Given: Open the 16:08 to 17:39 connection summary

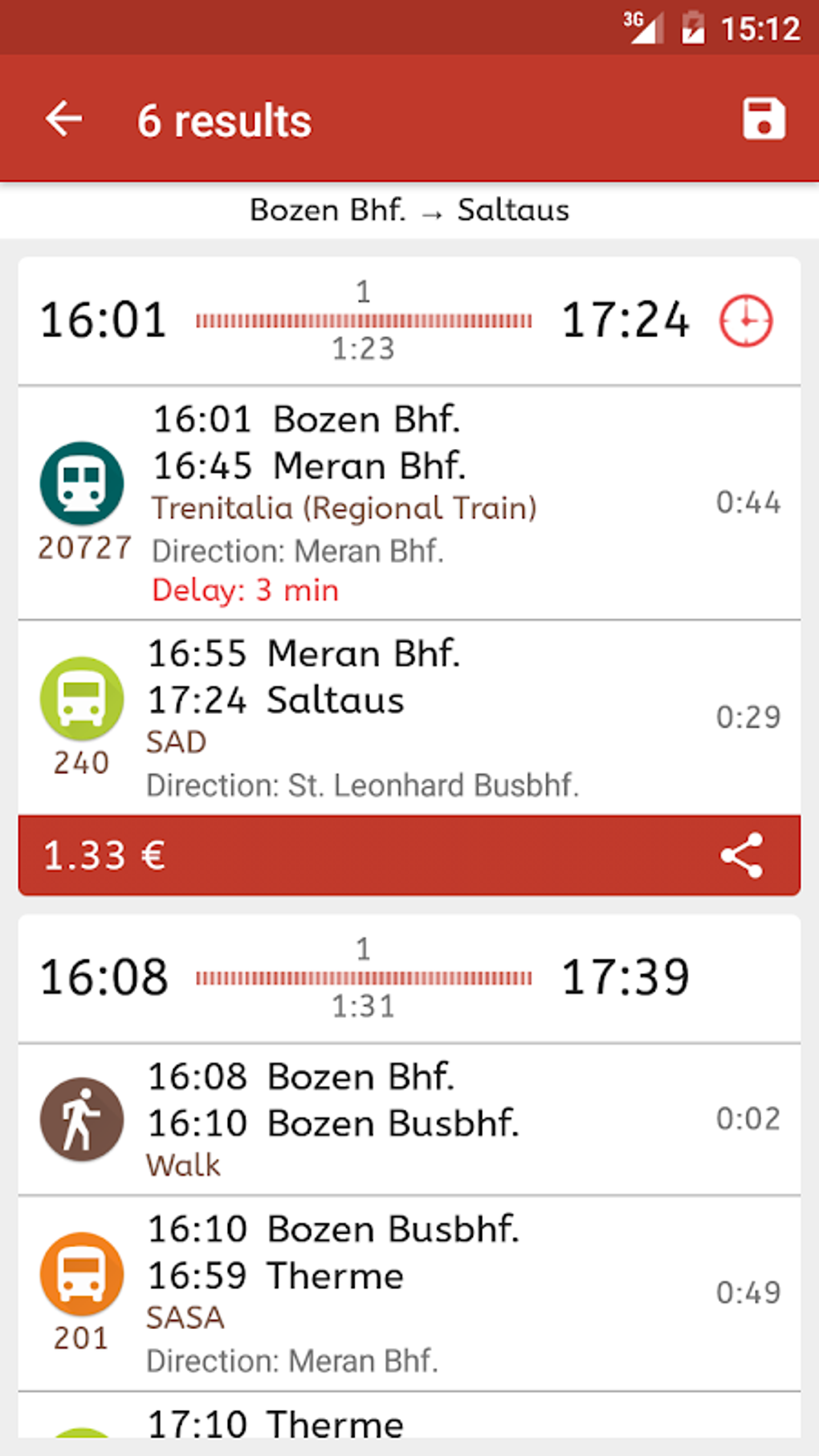Looking at the screenshot, I should click(363, 977).
